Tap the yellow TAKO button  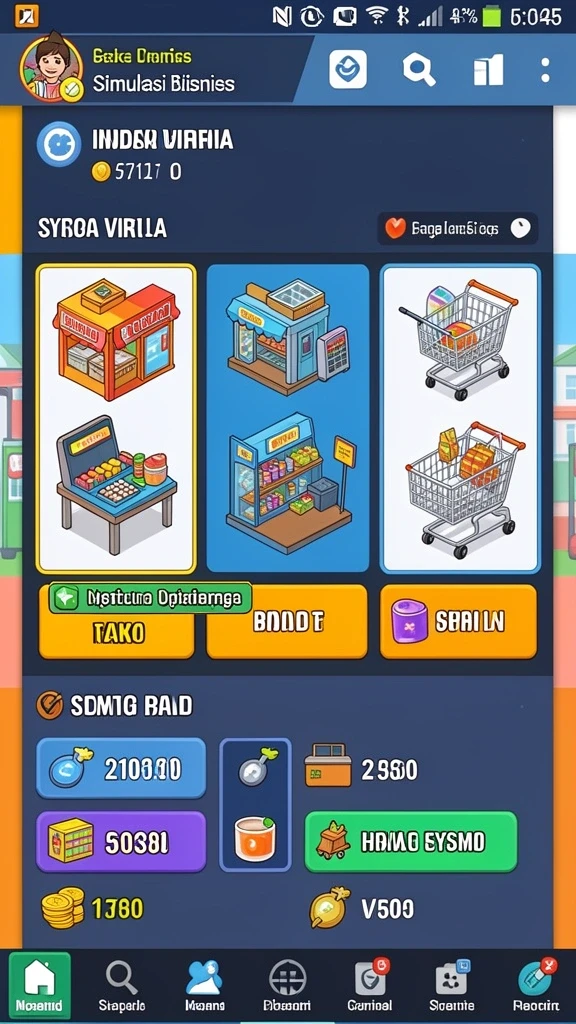116,631
